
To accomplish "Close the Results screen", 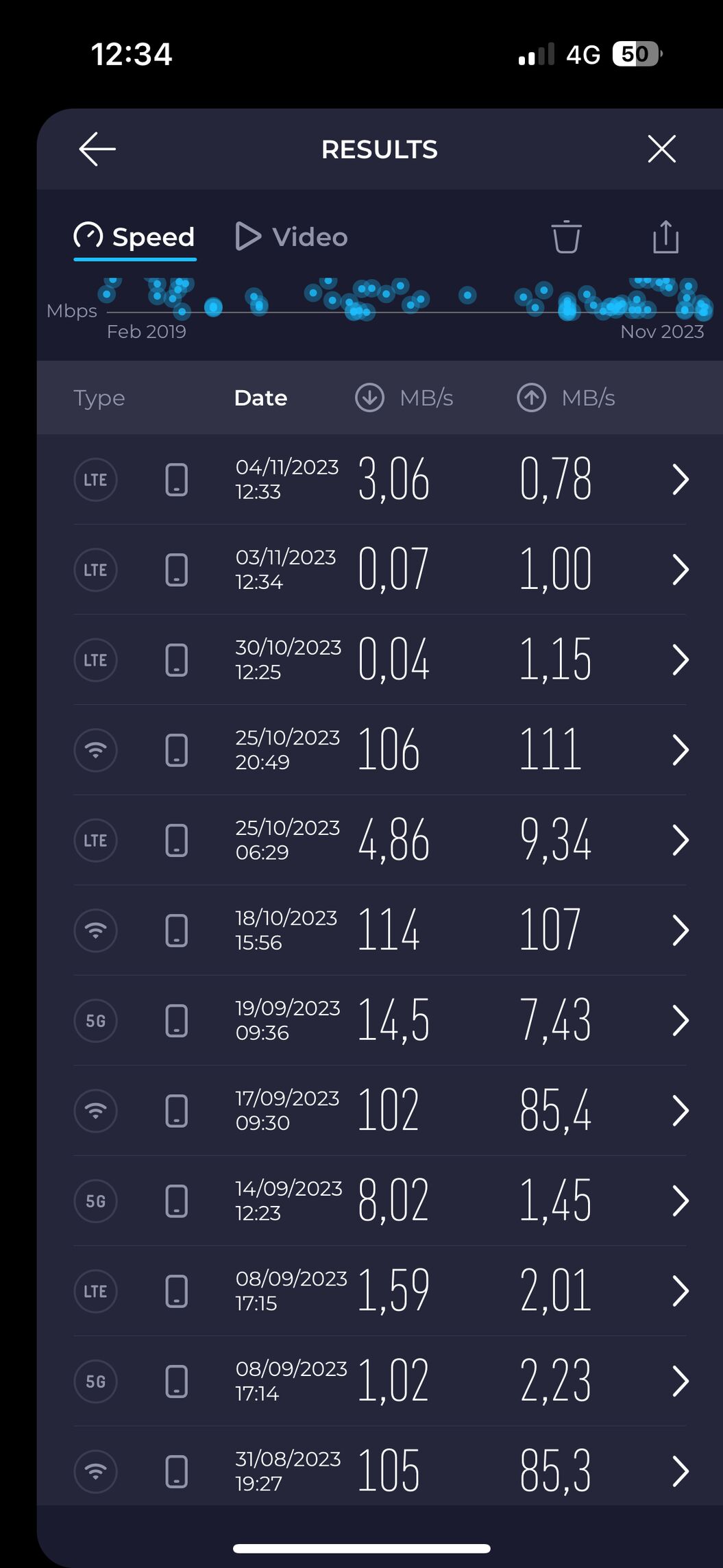I will 661,149.
